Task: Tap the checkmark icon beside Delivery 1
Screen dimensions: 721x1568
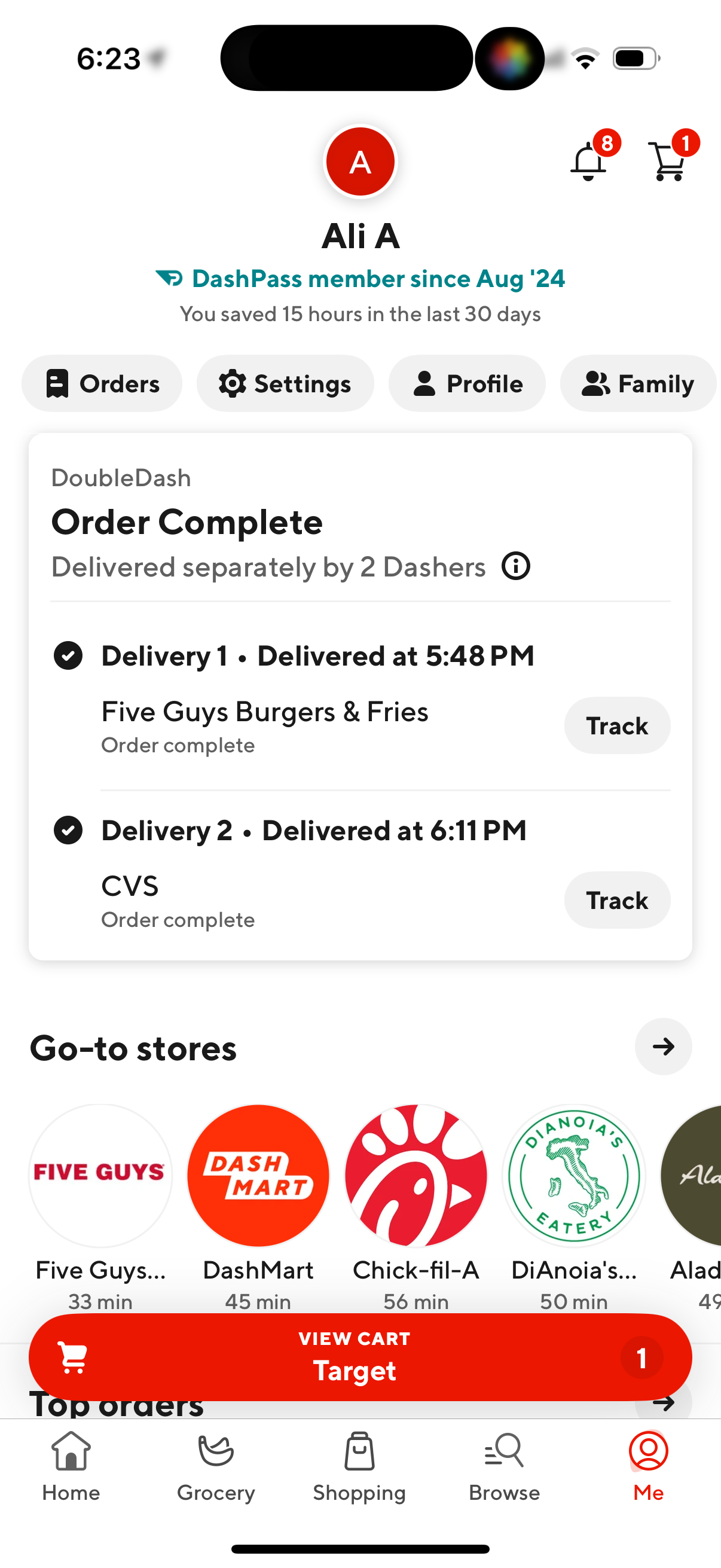Action: coord(68,655)
